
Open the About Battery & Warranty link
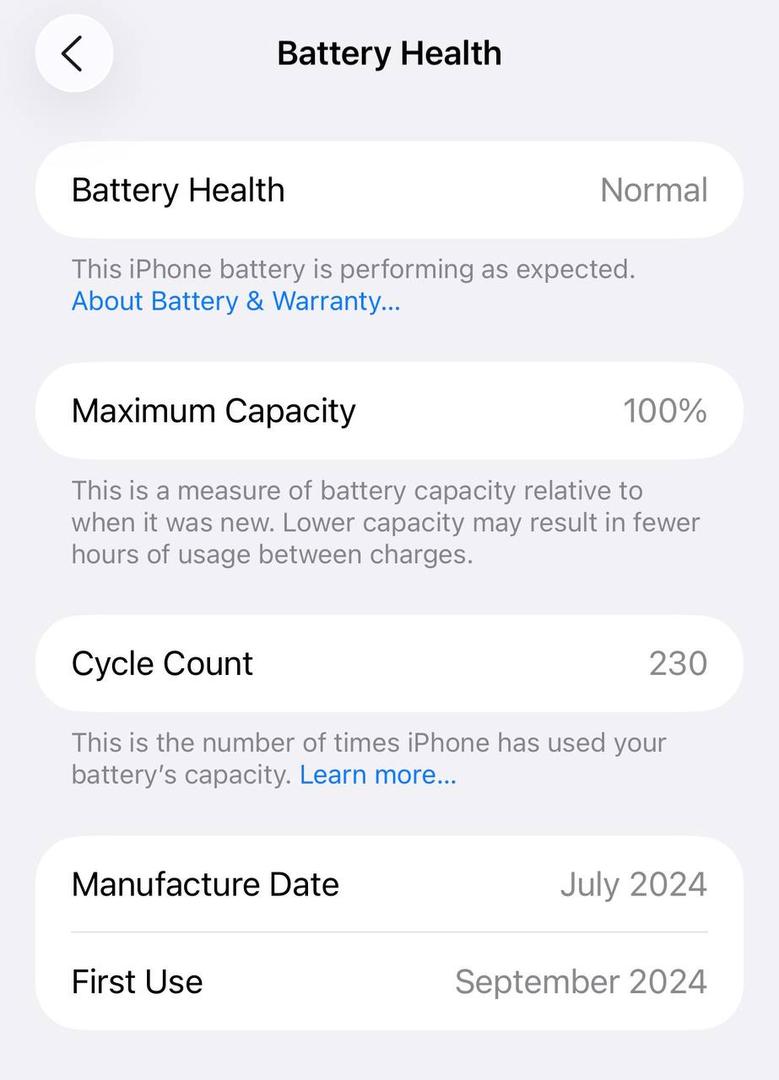[235, 301]
